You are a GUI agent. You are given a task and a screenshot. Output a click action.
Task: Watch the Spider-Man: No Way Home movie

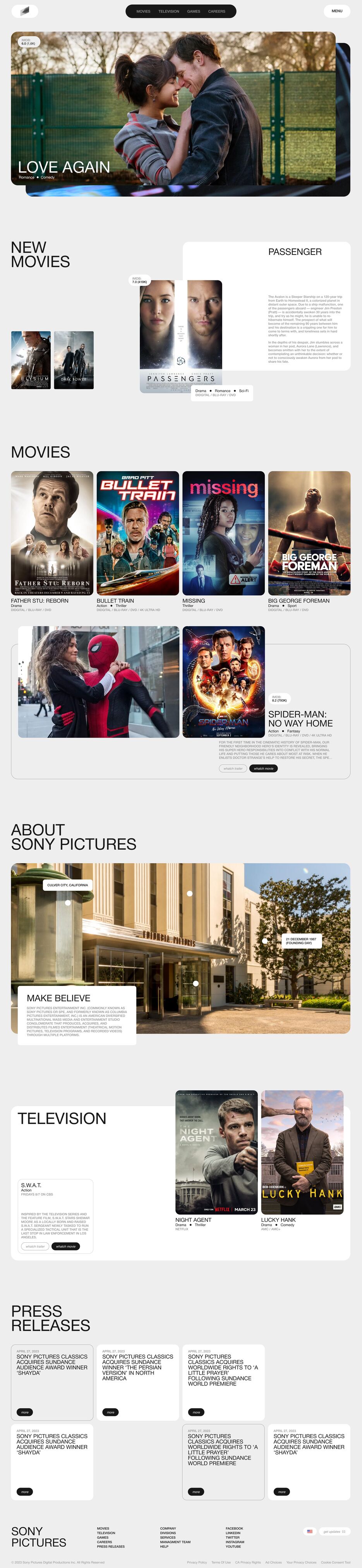(x=263, y=768)
